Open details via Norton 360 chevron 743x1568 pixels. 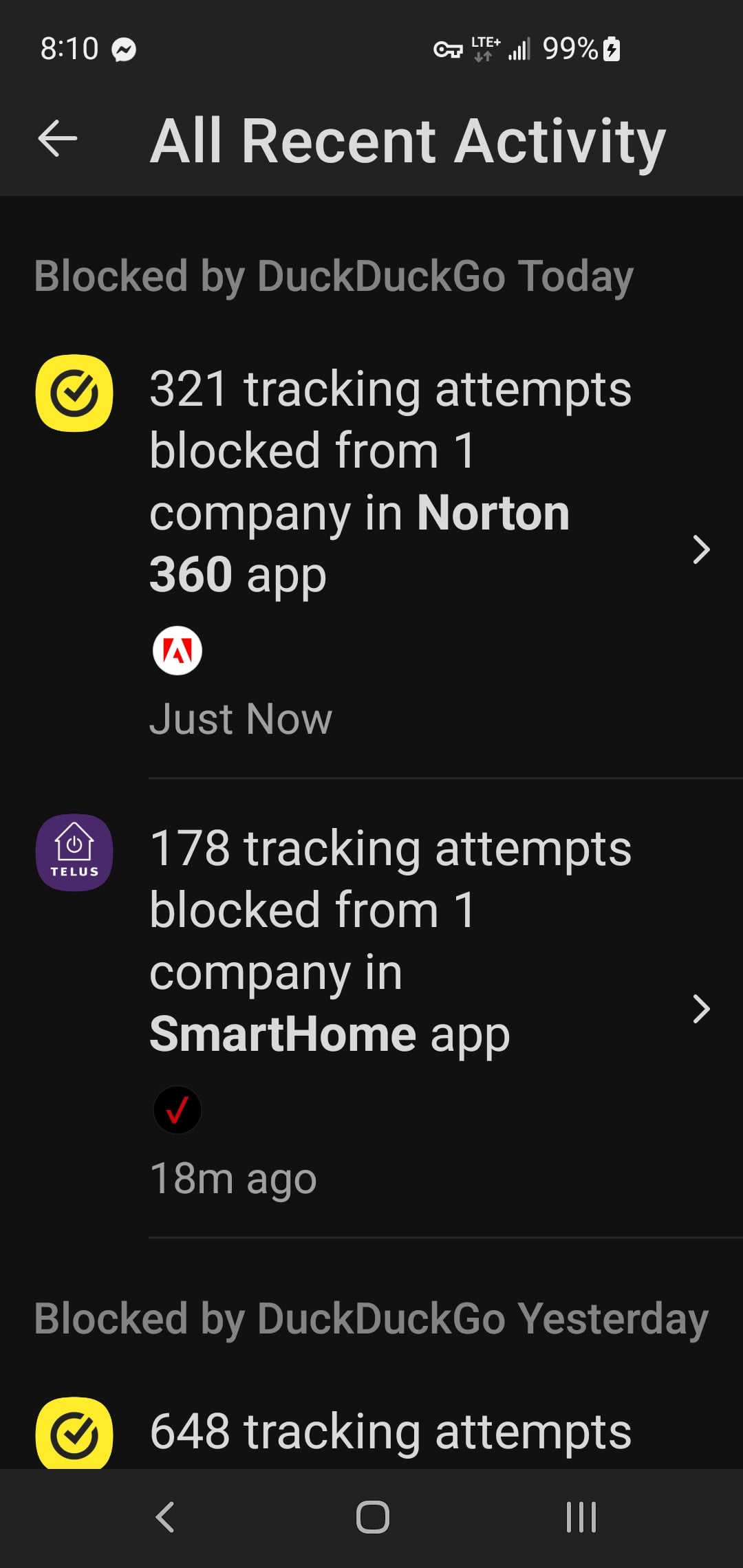coord(701,549)
